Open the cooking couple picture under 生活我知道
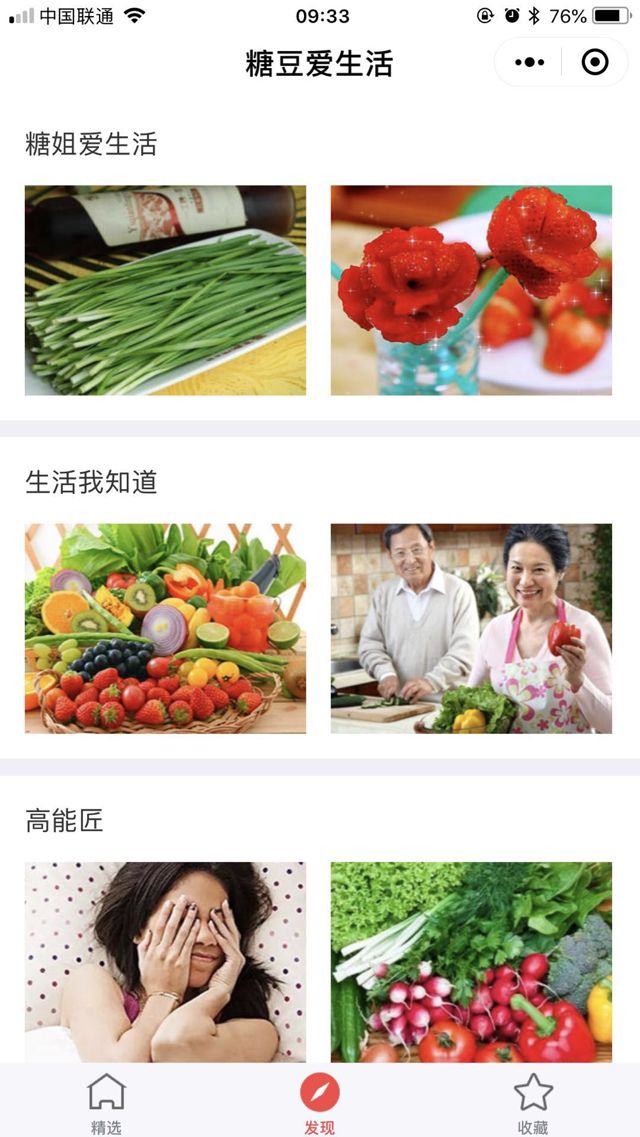The width and height of the screenshot is (640, 1137). (471, 628)
